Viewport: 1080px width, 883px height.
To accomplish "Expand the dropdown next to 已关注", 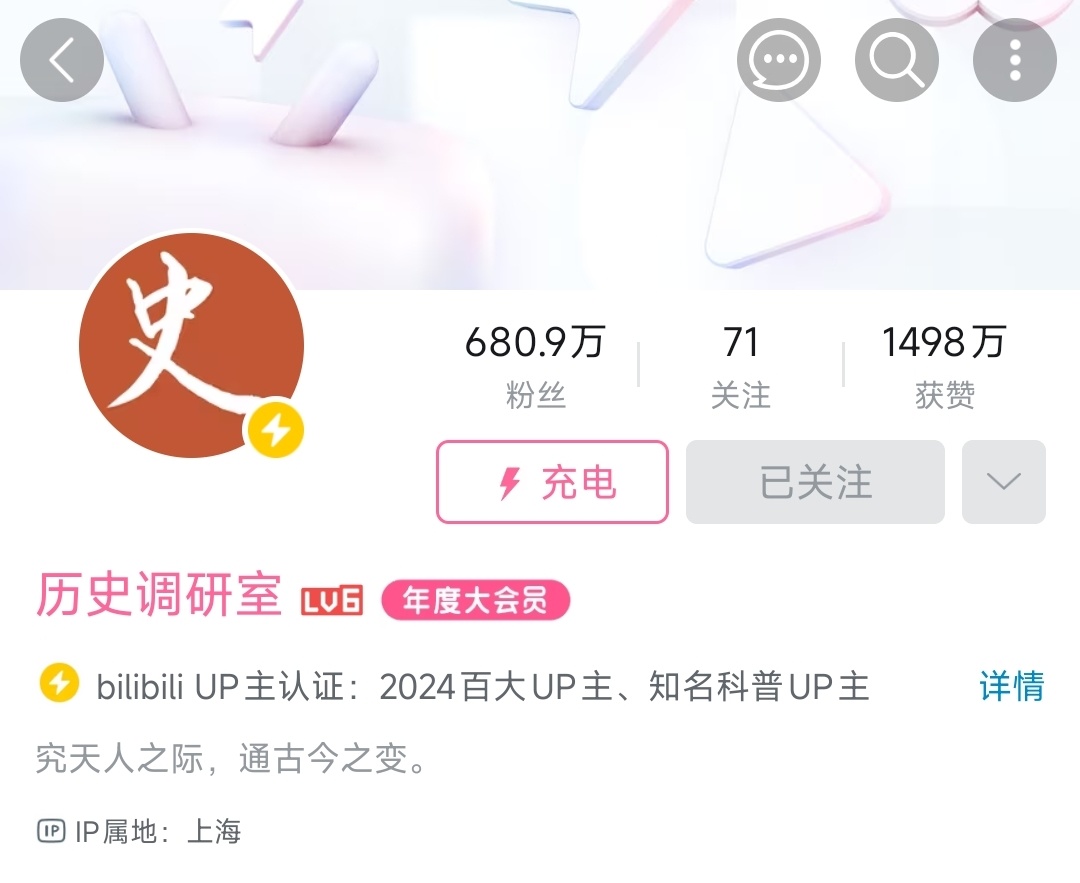I will [x=1003, y=482].
